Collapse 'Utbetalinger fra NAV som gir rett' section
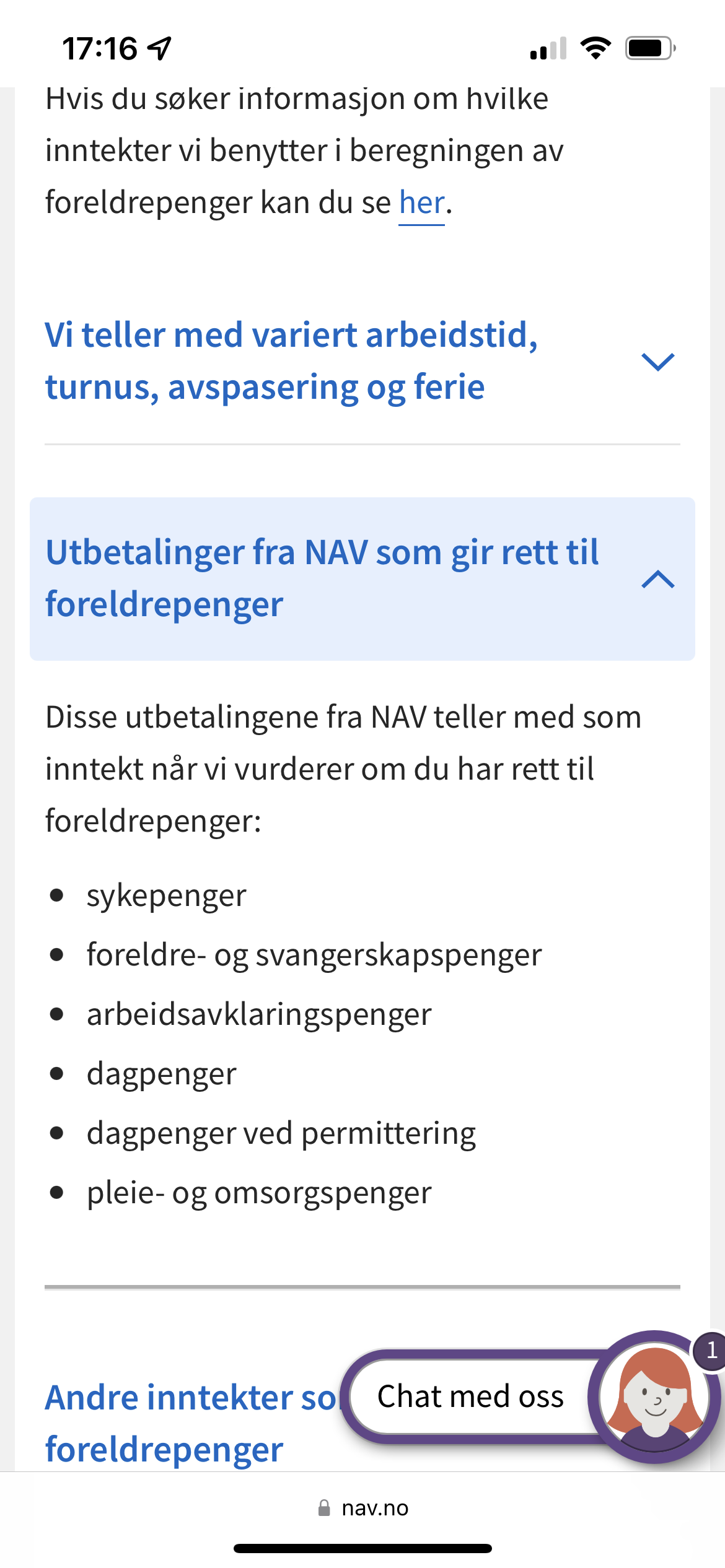Screen dimensions: 725x1568 [362, 578]
